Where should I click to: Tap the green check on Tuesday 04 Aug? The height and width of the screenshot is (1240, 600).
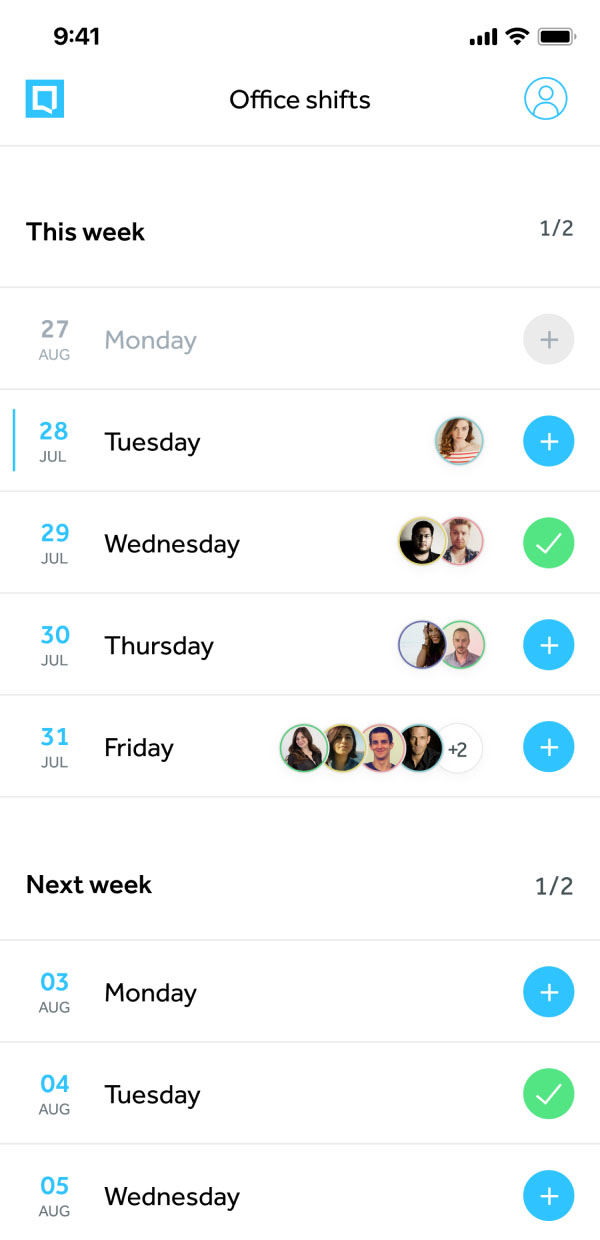(x=549, y=1094)
